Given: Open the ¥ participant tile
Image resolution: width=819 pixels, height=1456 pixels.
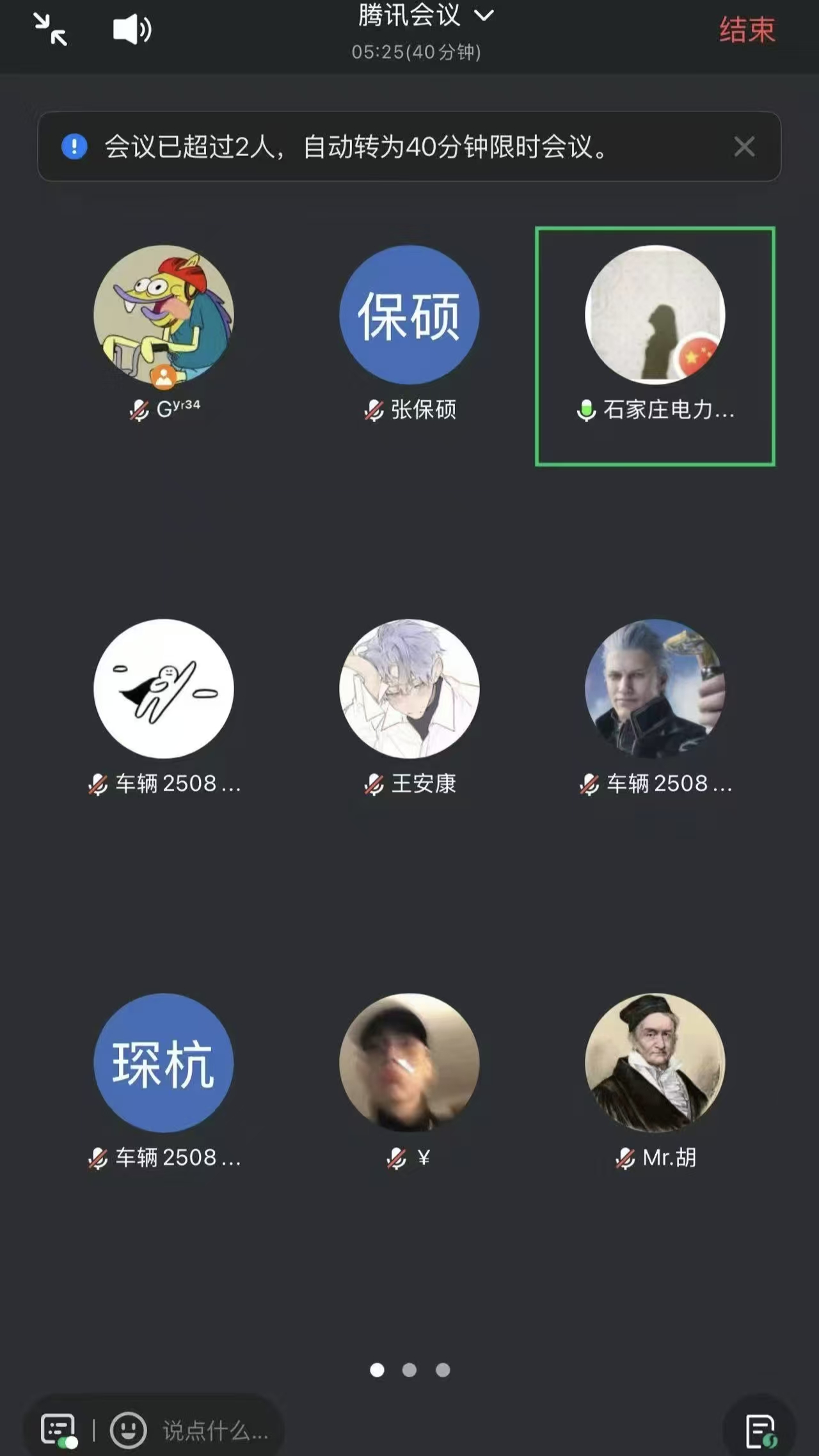Looking at the screenshot, I should [x=409, y=1063].
